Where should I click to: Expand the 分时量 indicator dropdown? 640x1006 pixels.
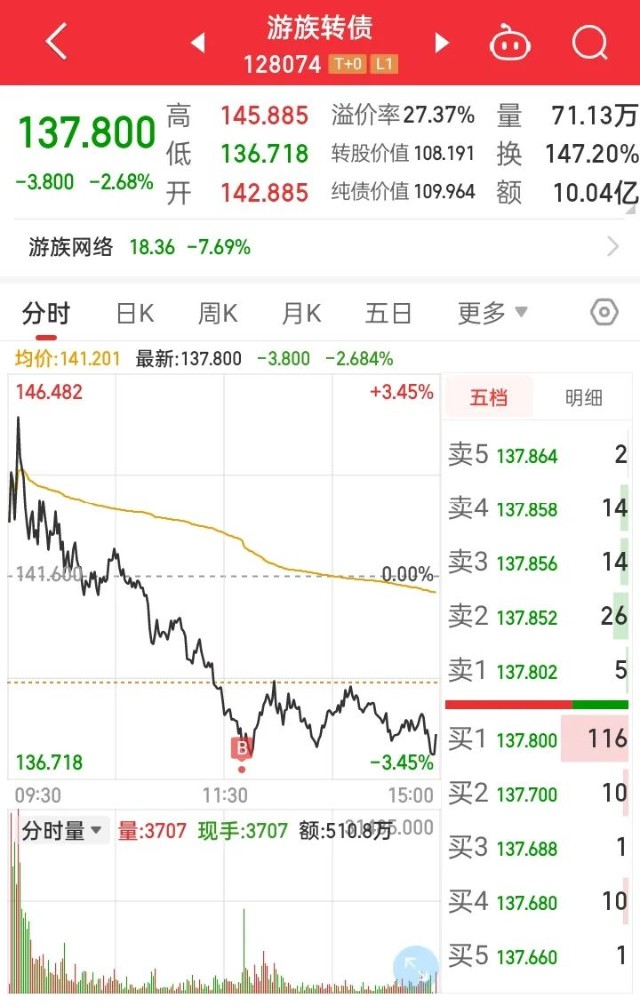[x=62, y=831]
